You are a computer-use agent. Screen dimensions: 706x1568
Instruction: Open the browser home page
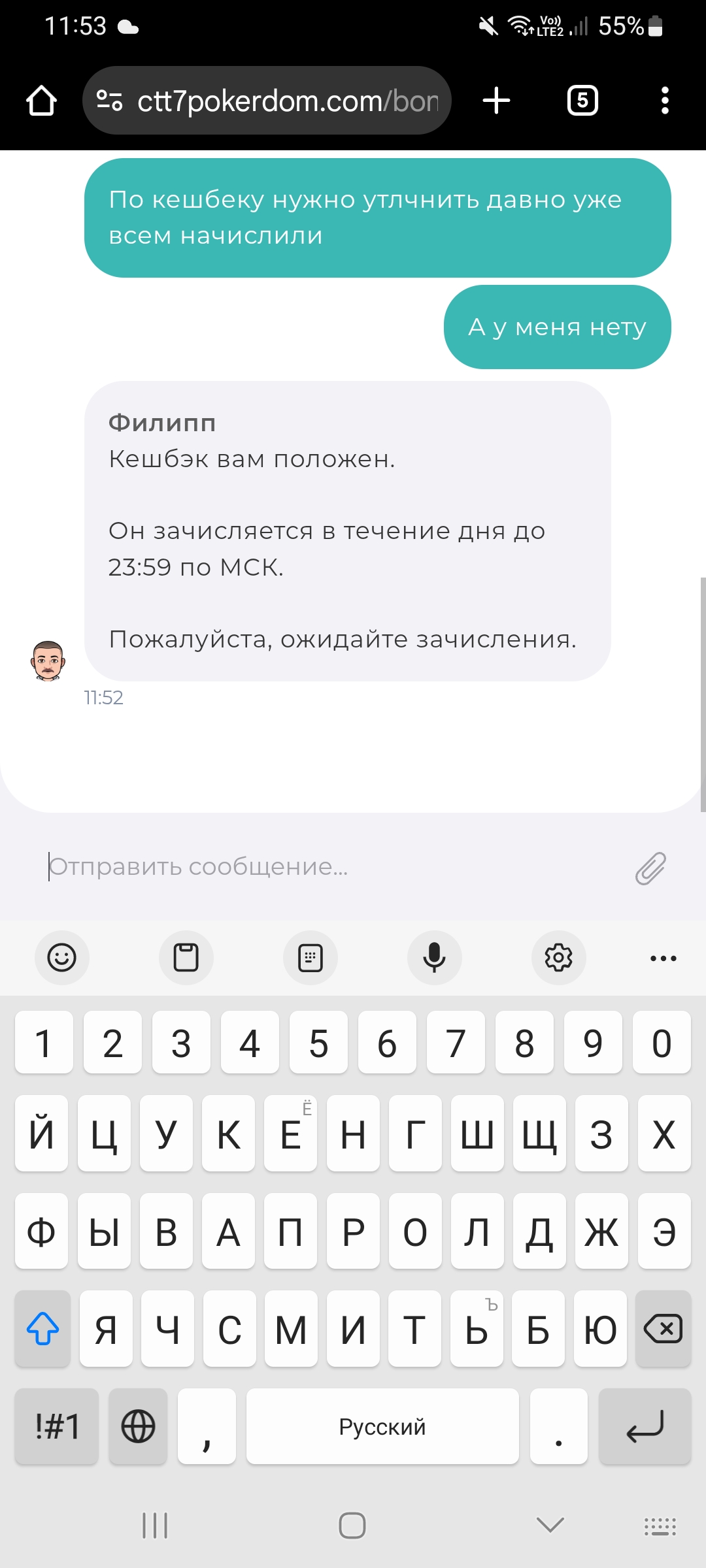pyautogui.click(x=41, y=101)
